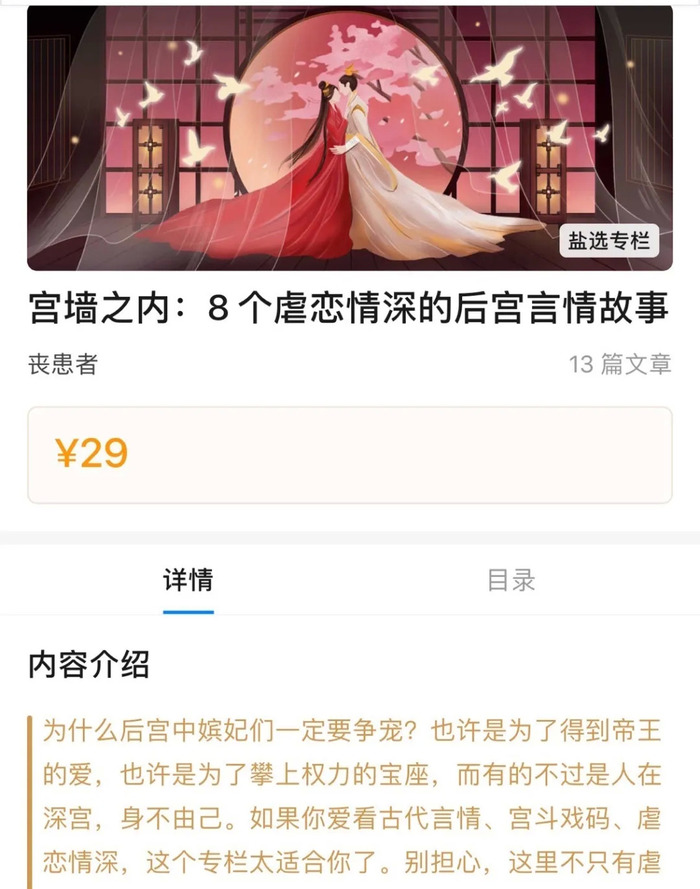Open author 丧患者's profile
Viewport: 700px width, 889px height.
click(63, 364)
